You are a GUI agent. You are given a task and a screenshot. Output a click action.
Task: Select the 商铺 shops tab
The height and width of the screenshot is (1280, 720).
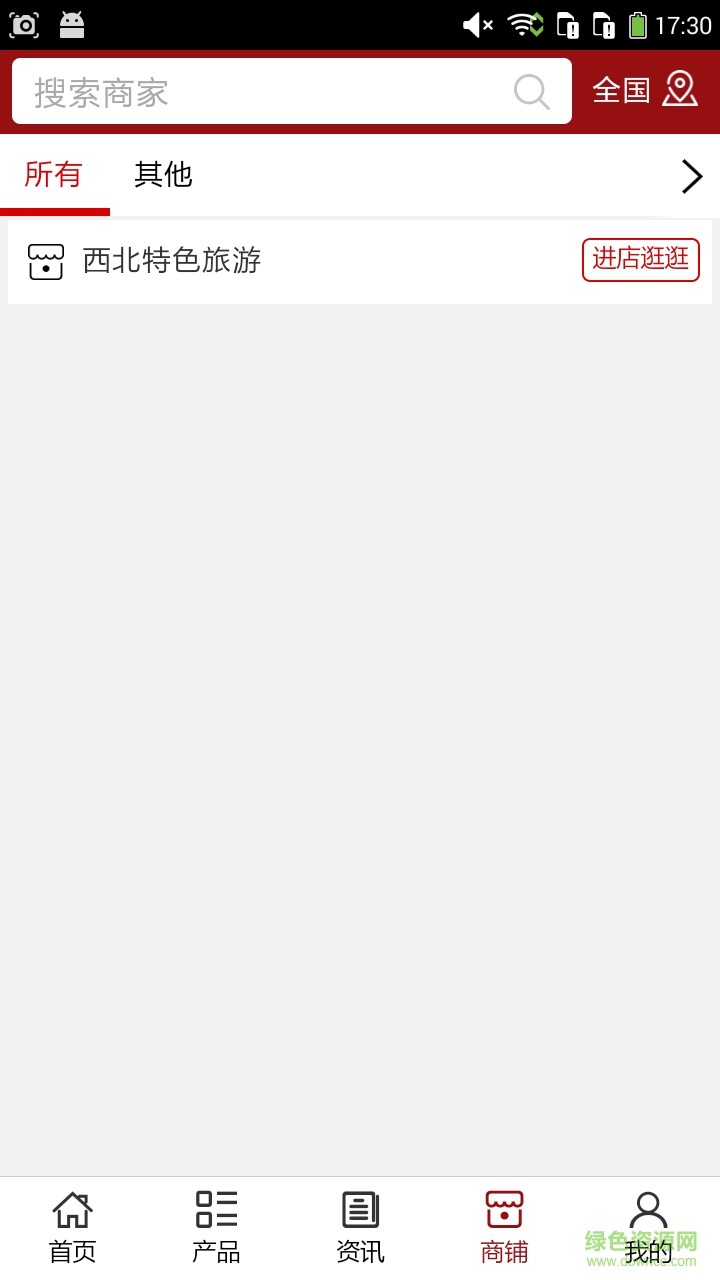coord(504,1227)
